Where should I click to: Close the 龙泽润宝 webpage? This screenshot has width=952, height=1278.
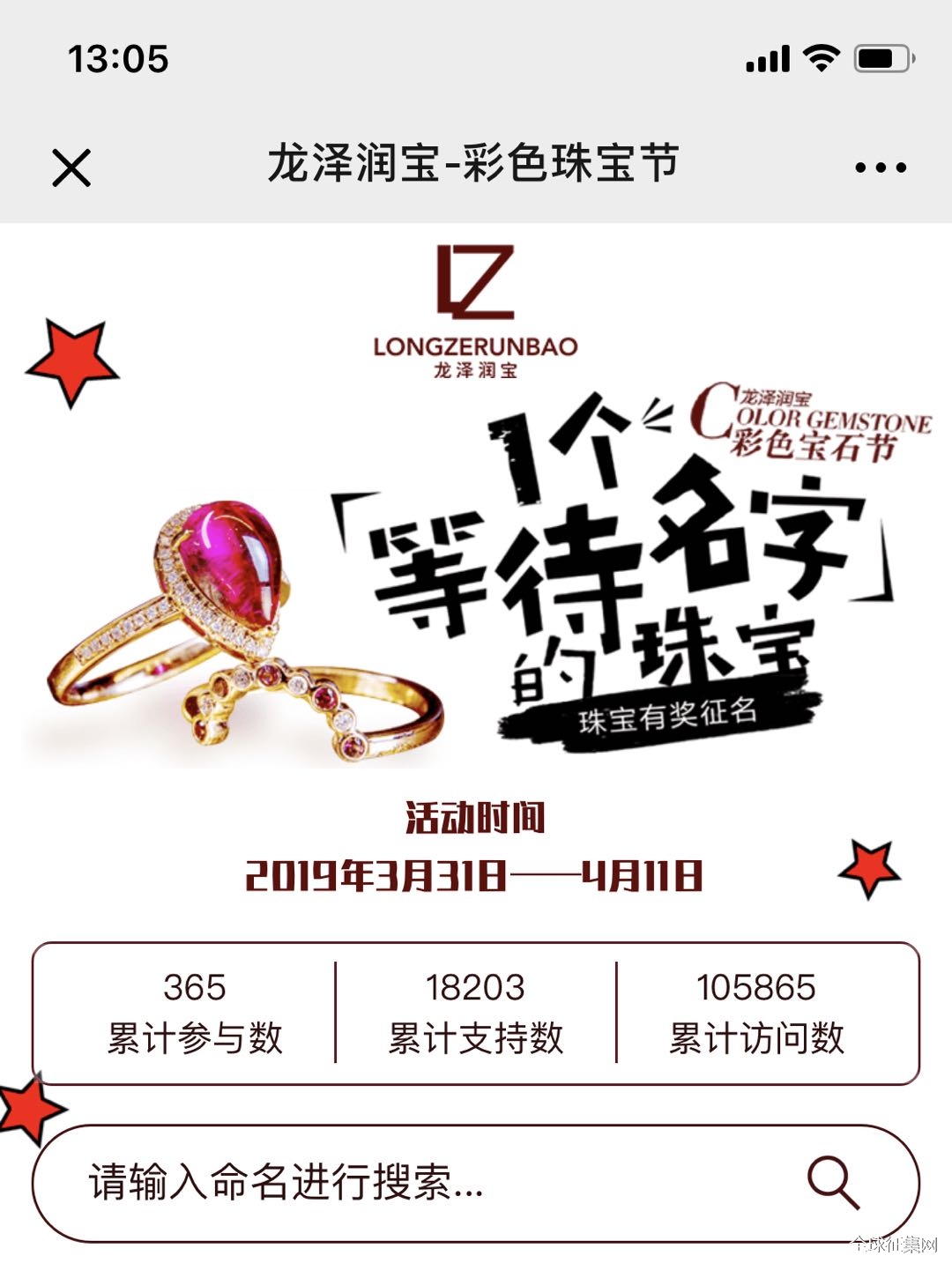pos(71,167)
